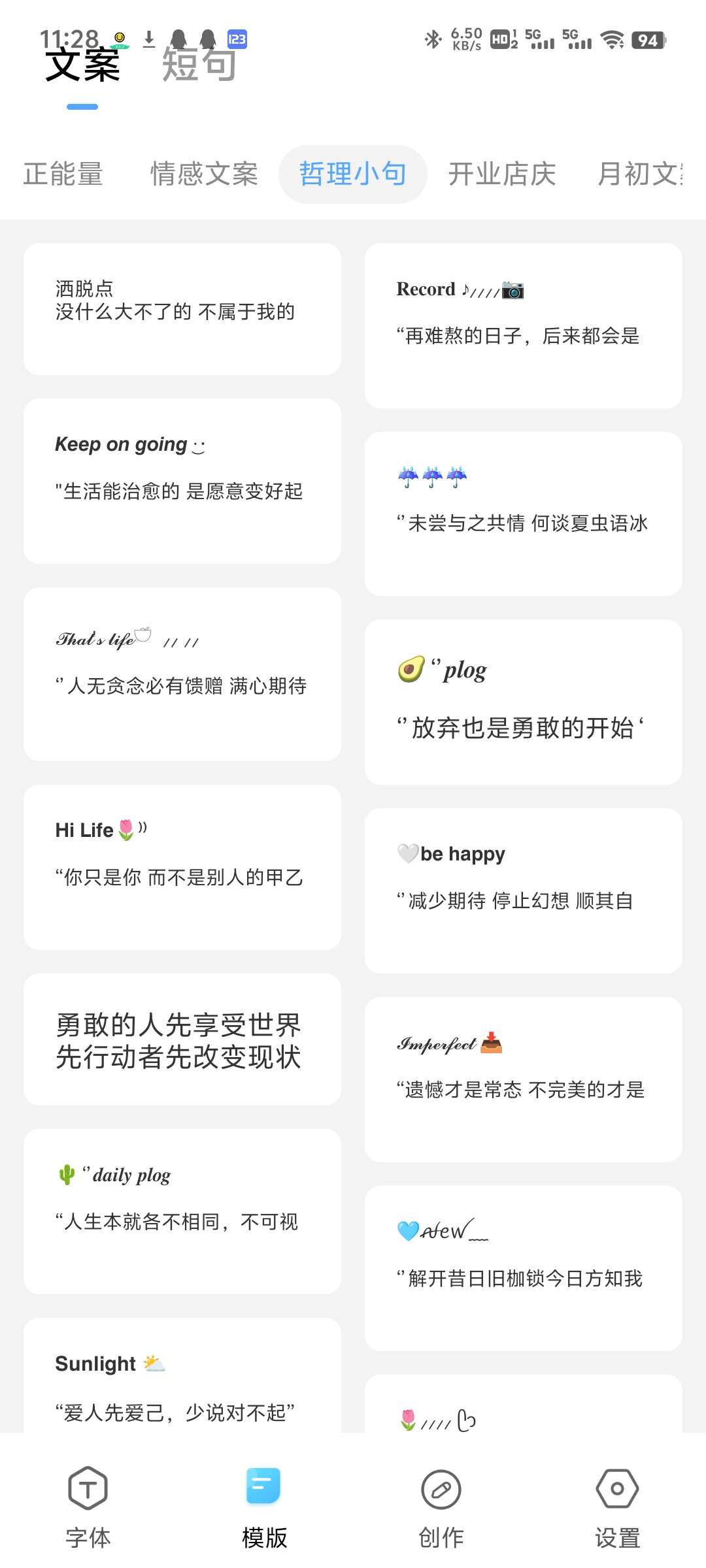
Task: Select the 正能量 category
Action: pyautogui.click(x=63, y=174)
